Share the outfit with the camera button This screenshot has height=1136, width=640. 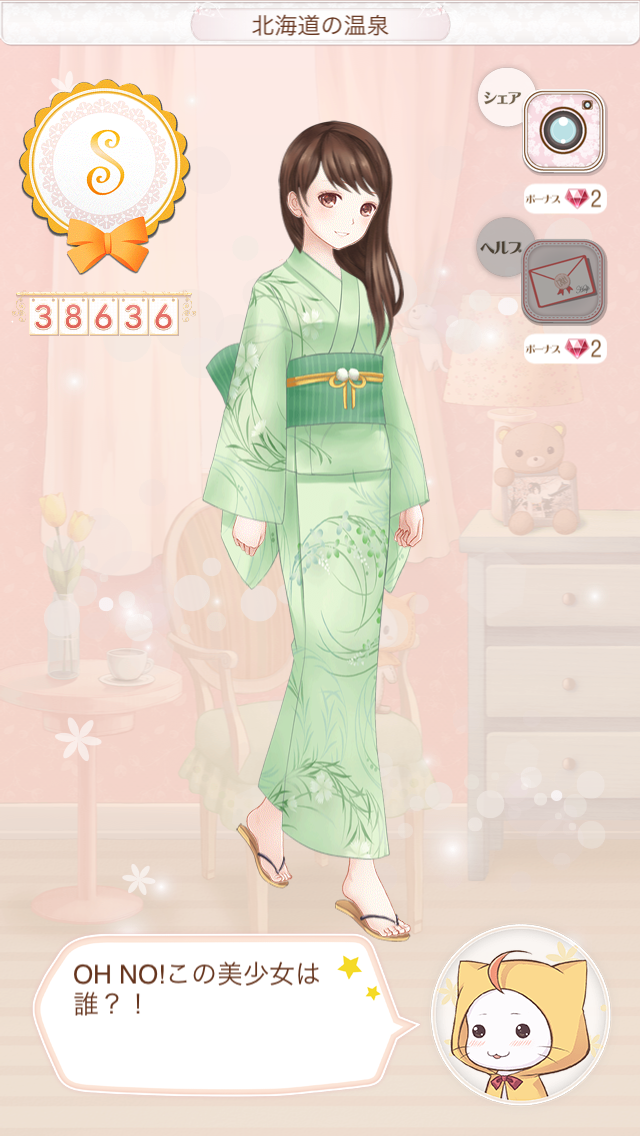click(563, 131)
